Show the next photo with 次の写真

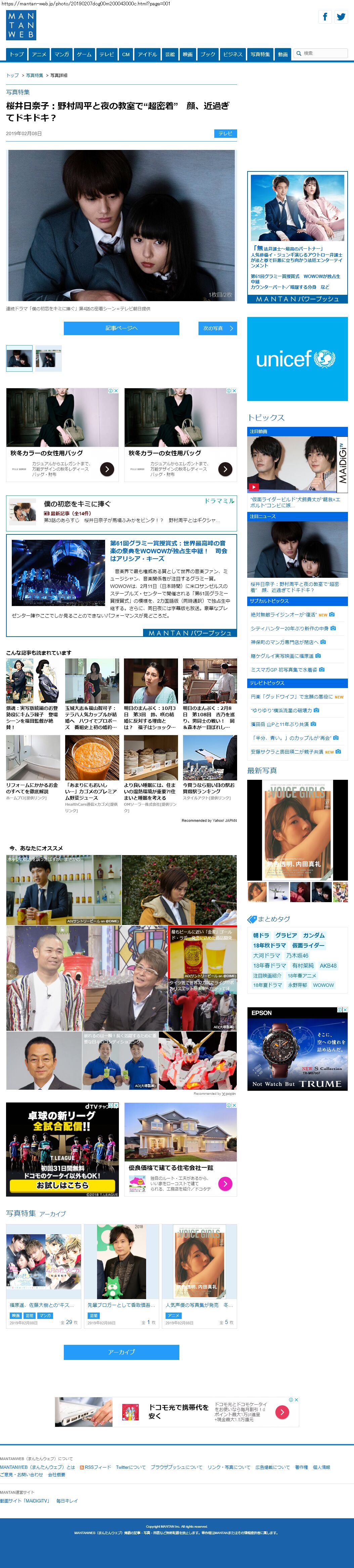[x=217, y=328]
